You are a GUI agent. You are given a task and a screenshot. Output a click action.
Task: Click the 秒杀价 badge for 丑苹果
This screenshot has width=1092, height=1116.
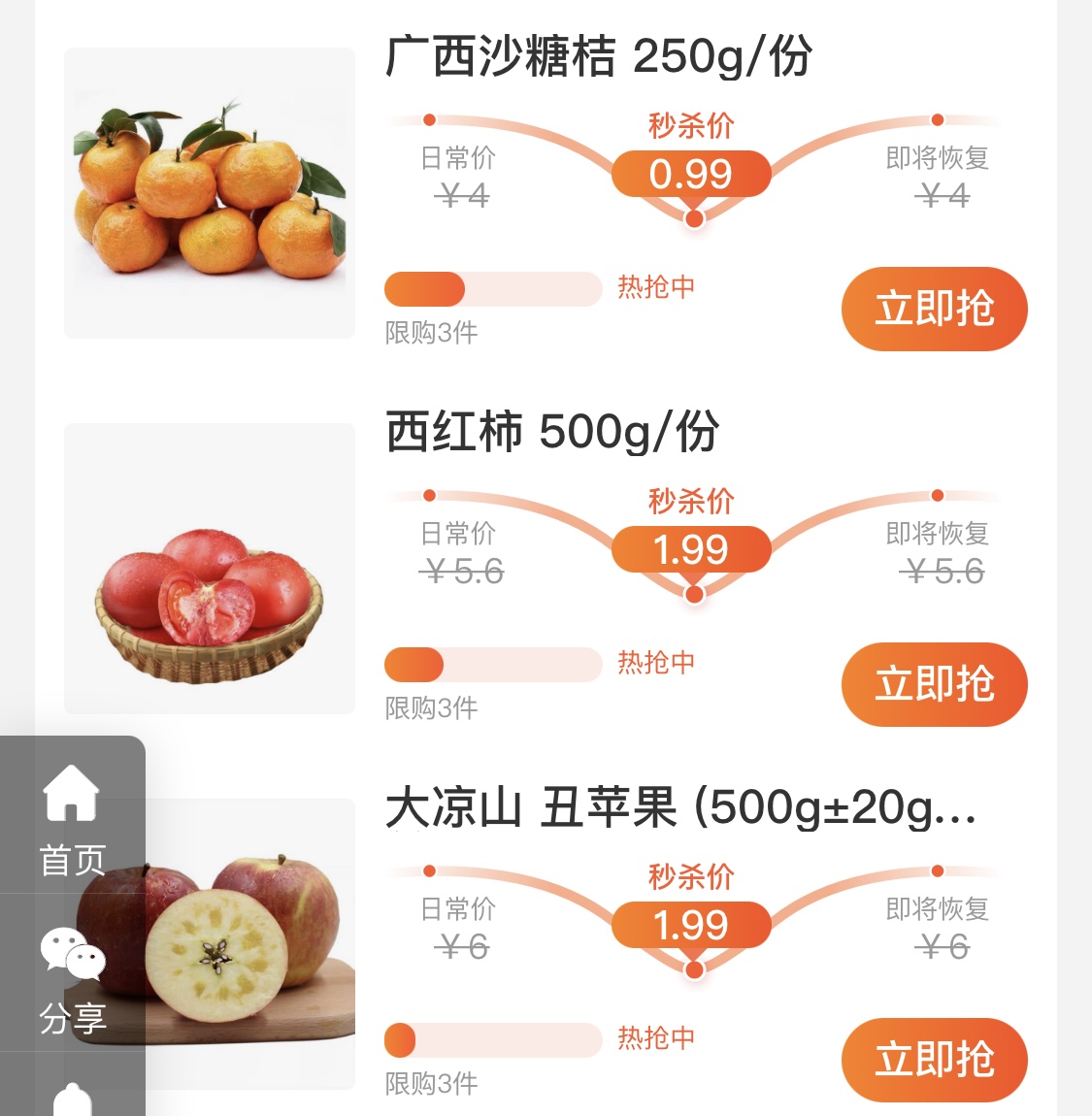coord(691,927)
